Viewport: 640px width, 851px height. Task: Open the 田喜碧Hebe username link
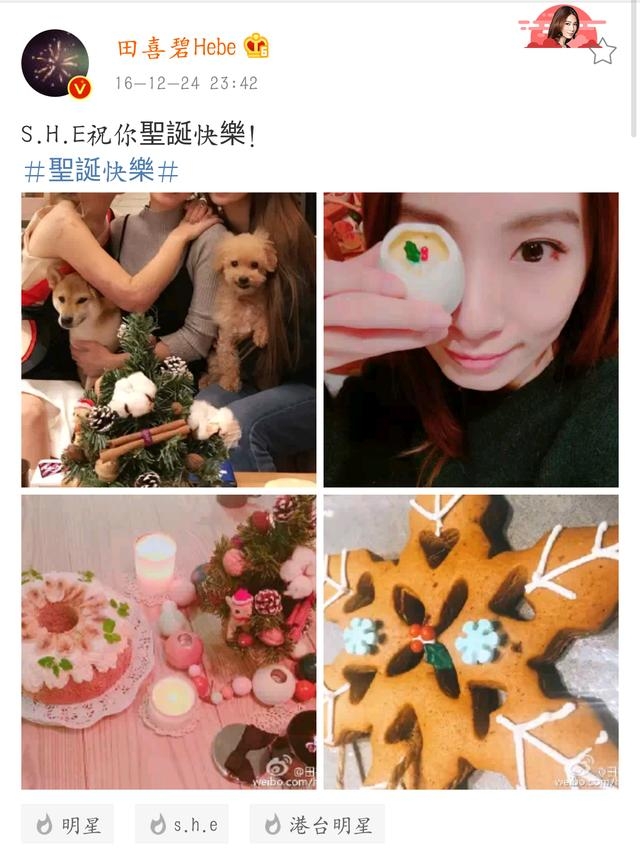tap(175, 47)
